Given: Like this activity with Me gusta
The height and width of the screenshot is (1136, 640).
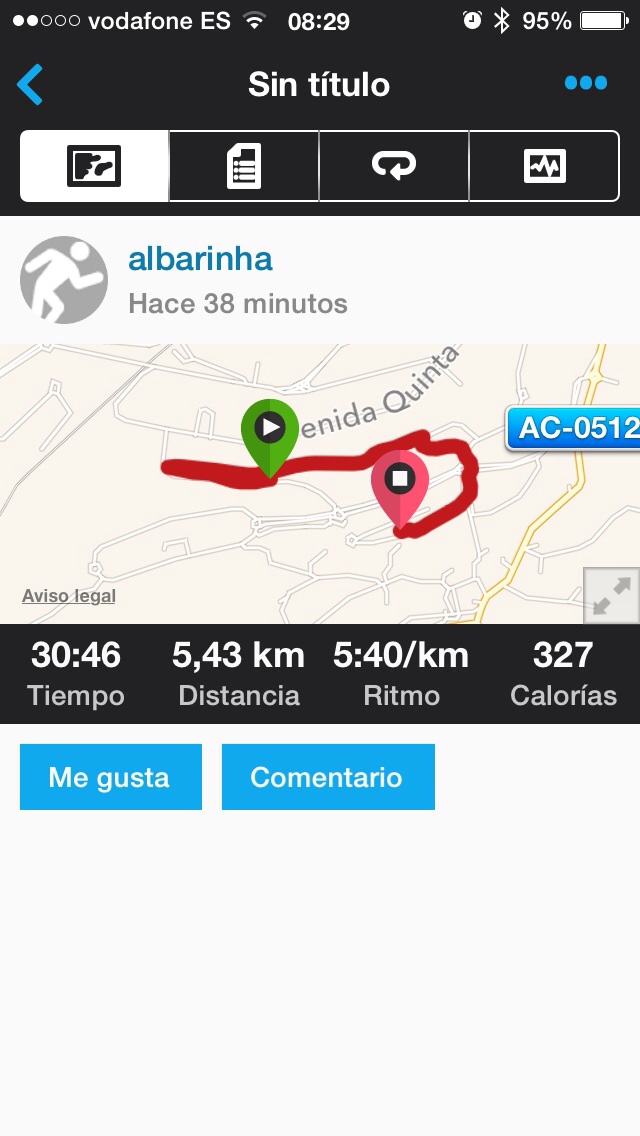Looking at the screenshot, I should [x=110, y=777].
